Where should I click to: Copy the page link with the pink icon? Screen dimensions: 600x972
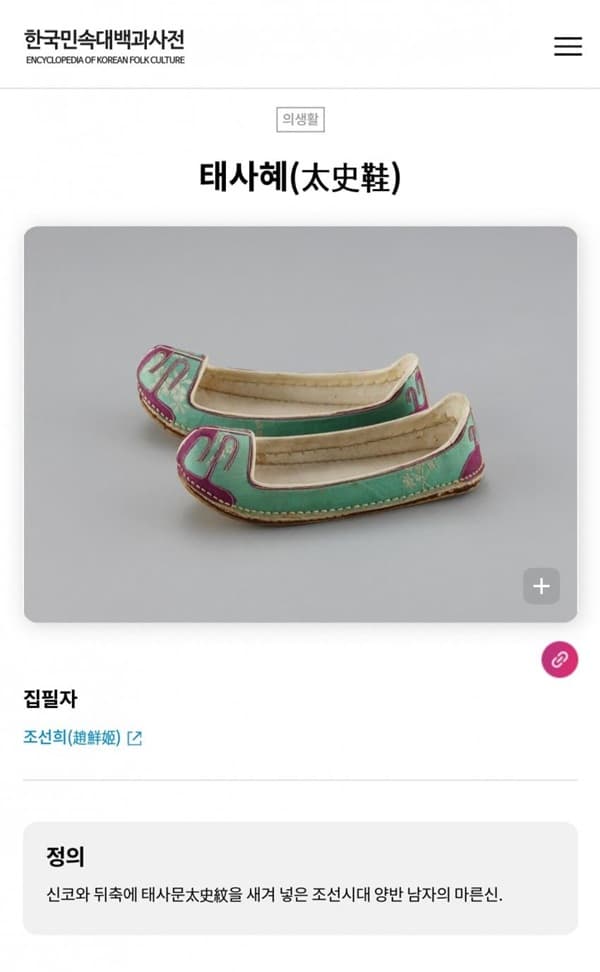pos(560,659)
